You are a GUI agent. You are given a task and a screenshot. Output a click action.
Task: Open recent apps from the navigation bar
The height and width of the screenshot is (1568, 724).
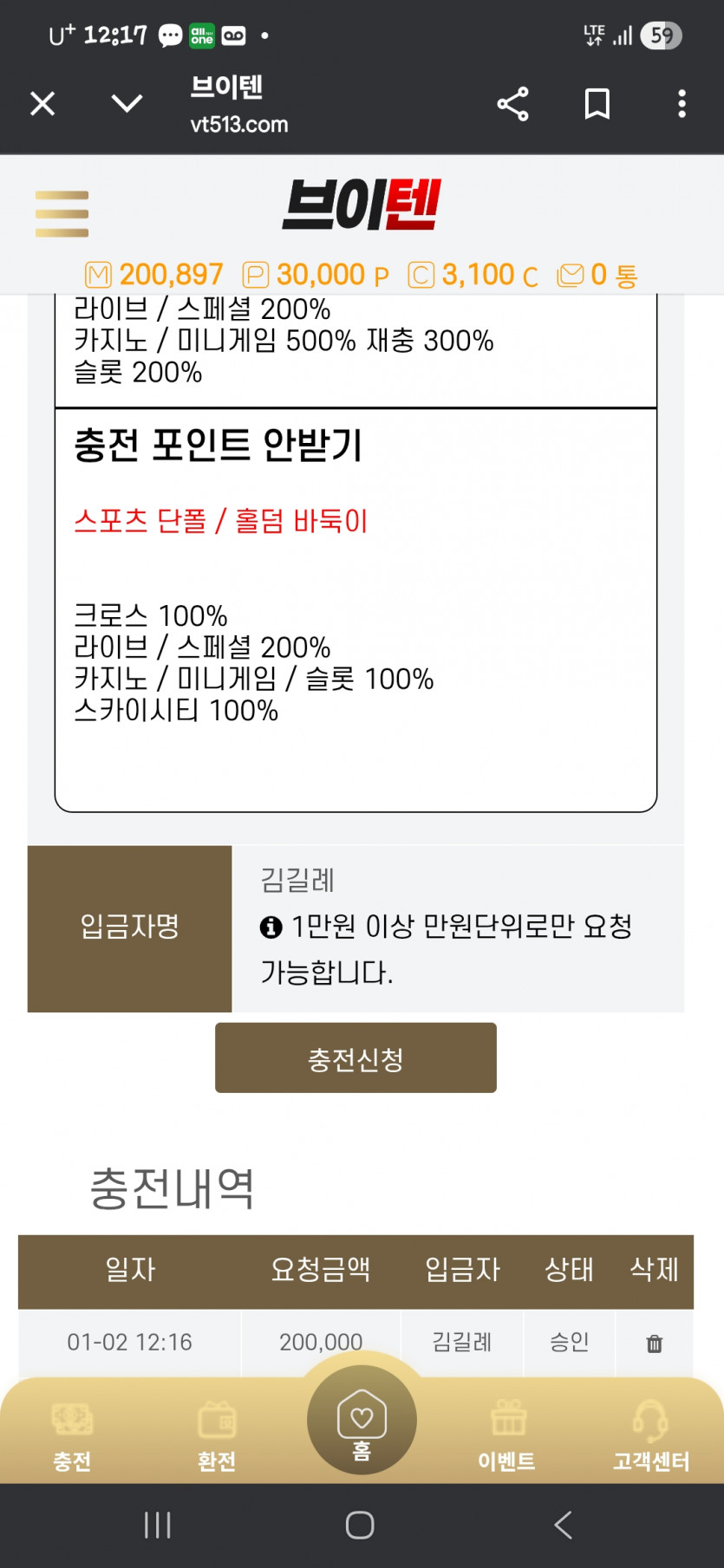[158, 1525]
